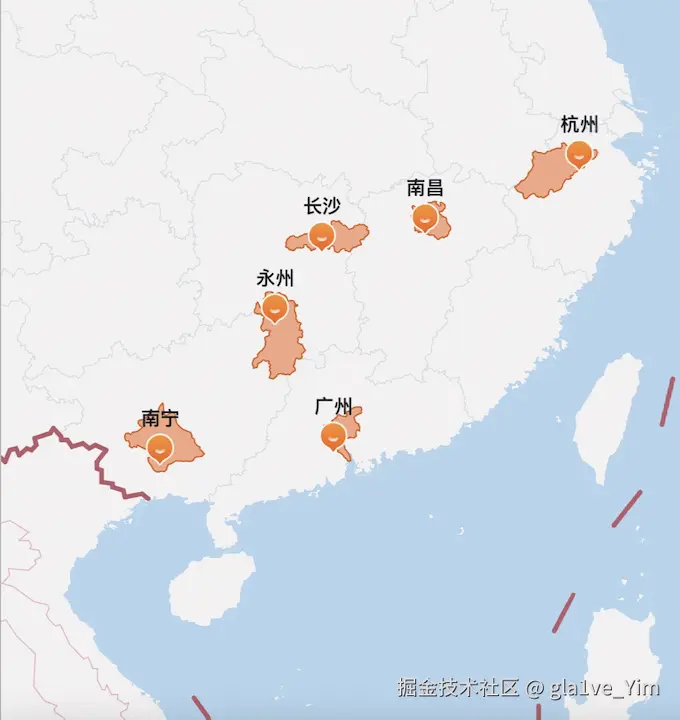Image resolution: width=680 pixels, height=720 pixels.
Task: Select the 南昌 location pin
Action: pos(424,217)
